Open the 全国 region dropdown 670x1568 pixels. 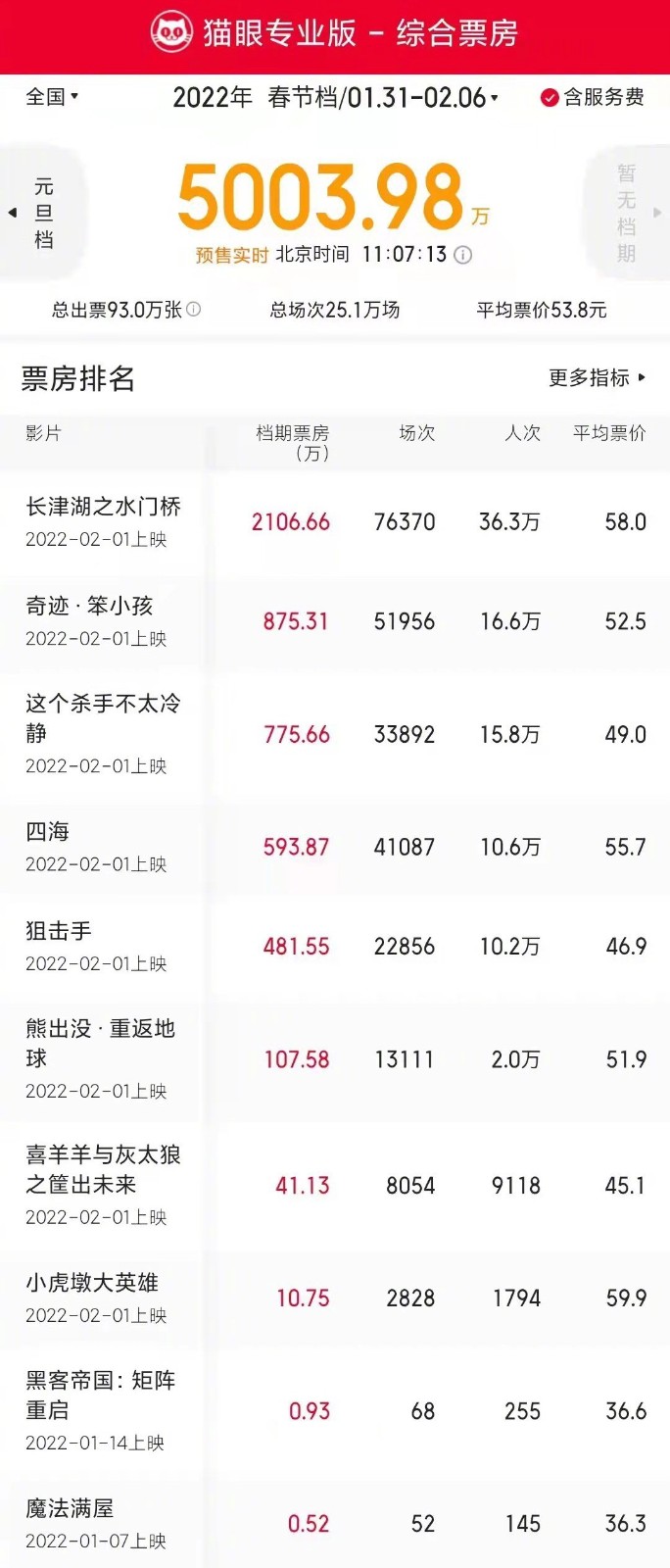(x=52, y=97)
